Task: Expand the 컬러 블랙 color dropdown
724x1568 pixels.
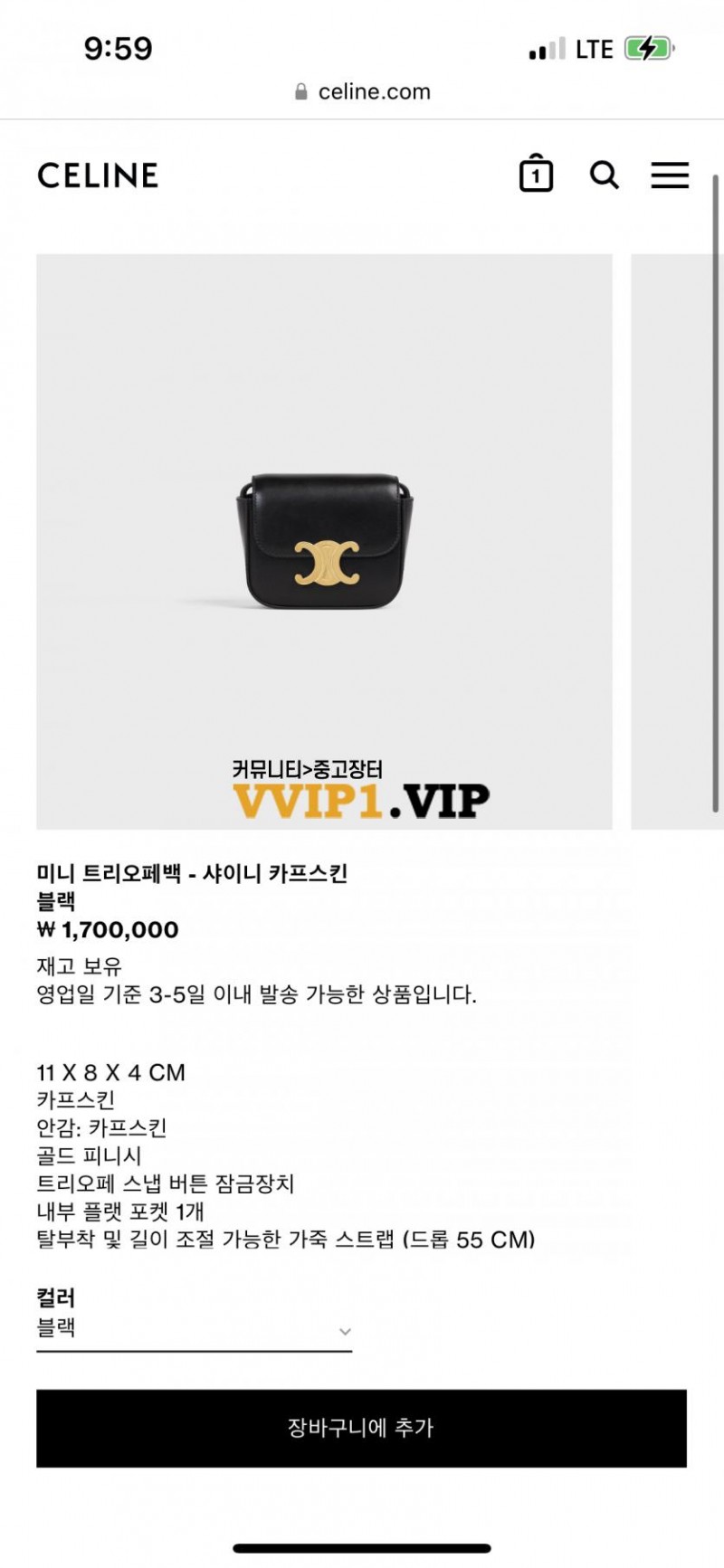Action: [x=194, y=1329]
